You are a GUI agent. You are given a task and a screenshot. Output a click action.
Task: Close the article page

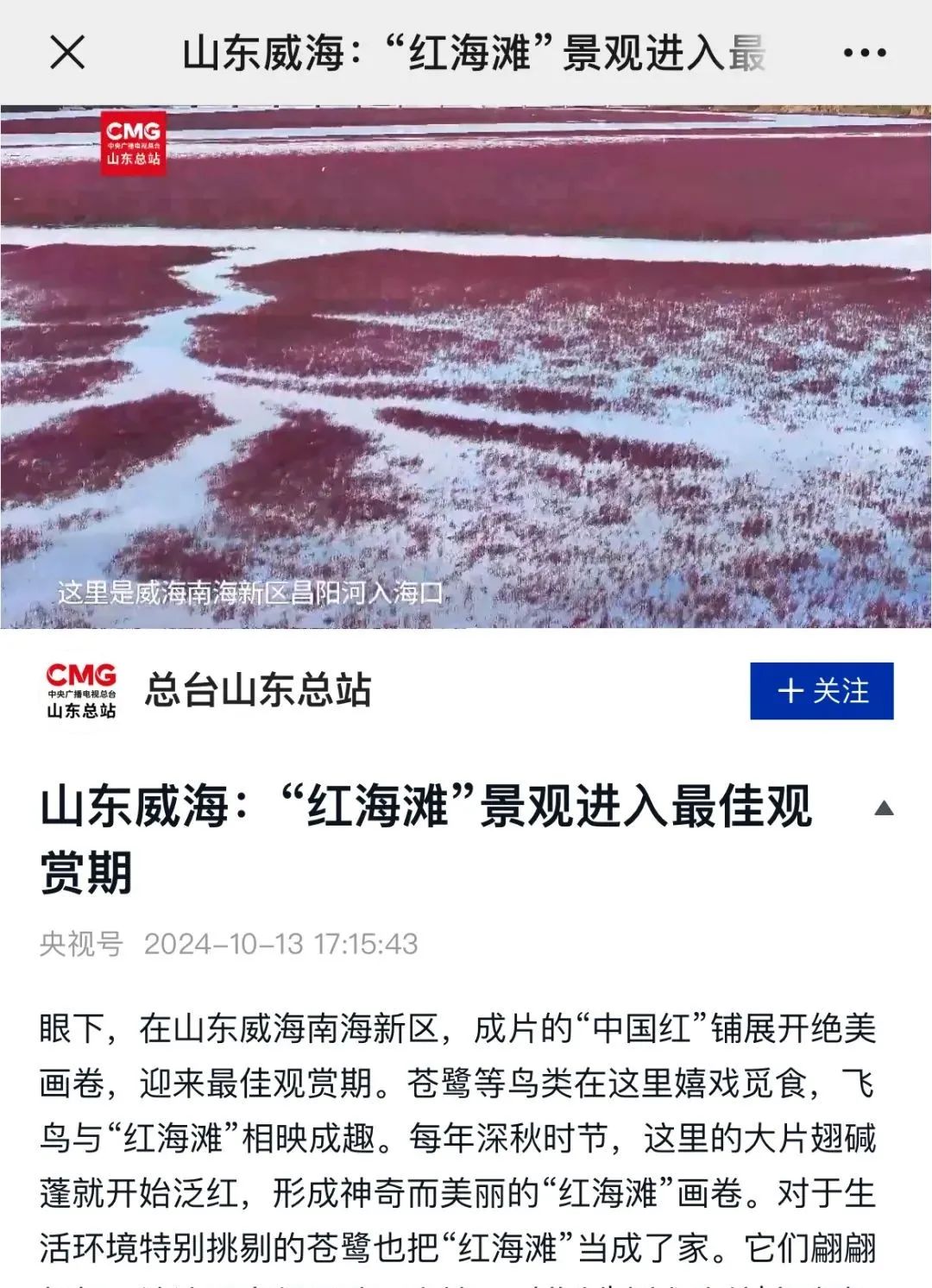click(x=67, y=53)
